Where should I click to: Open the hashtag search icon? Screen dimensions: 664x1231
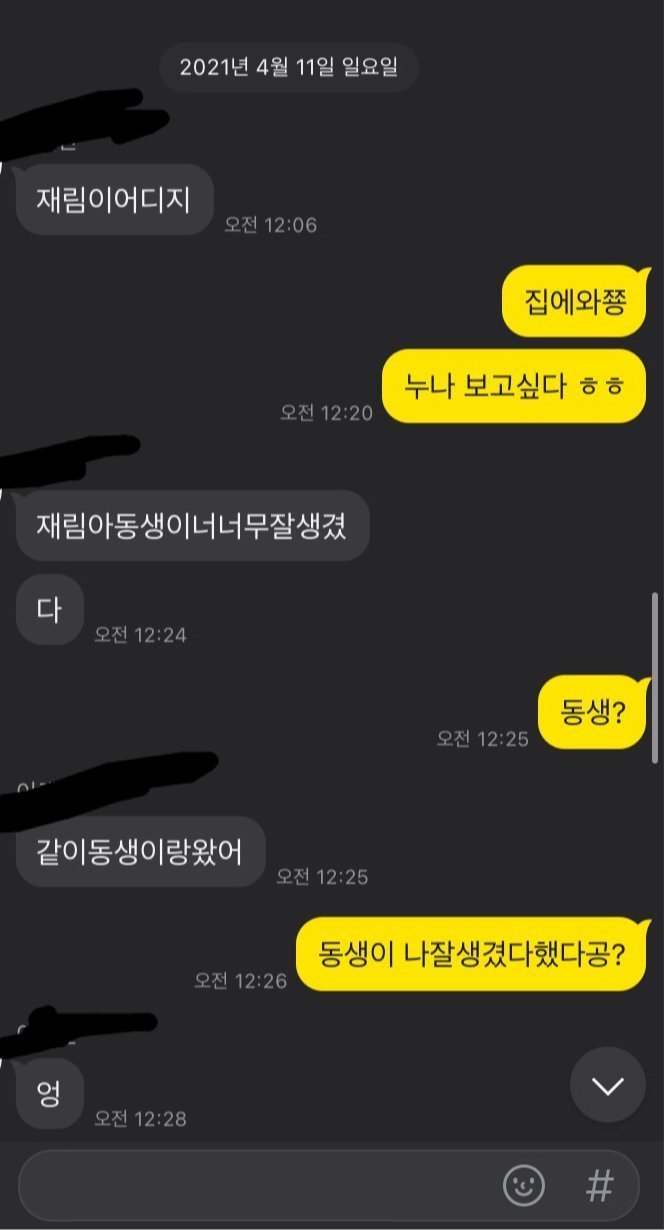pos(598,1186)
